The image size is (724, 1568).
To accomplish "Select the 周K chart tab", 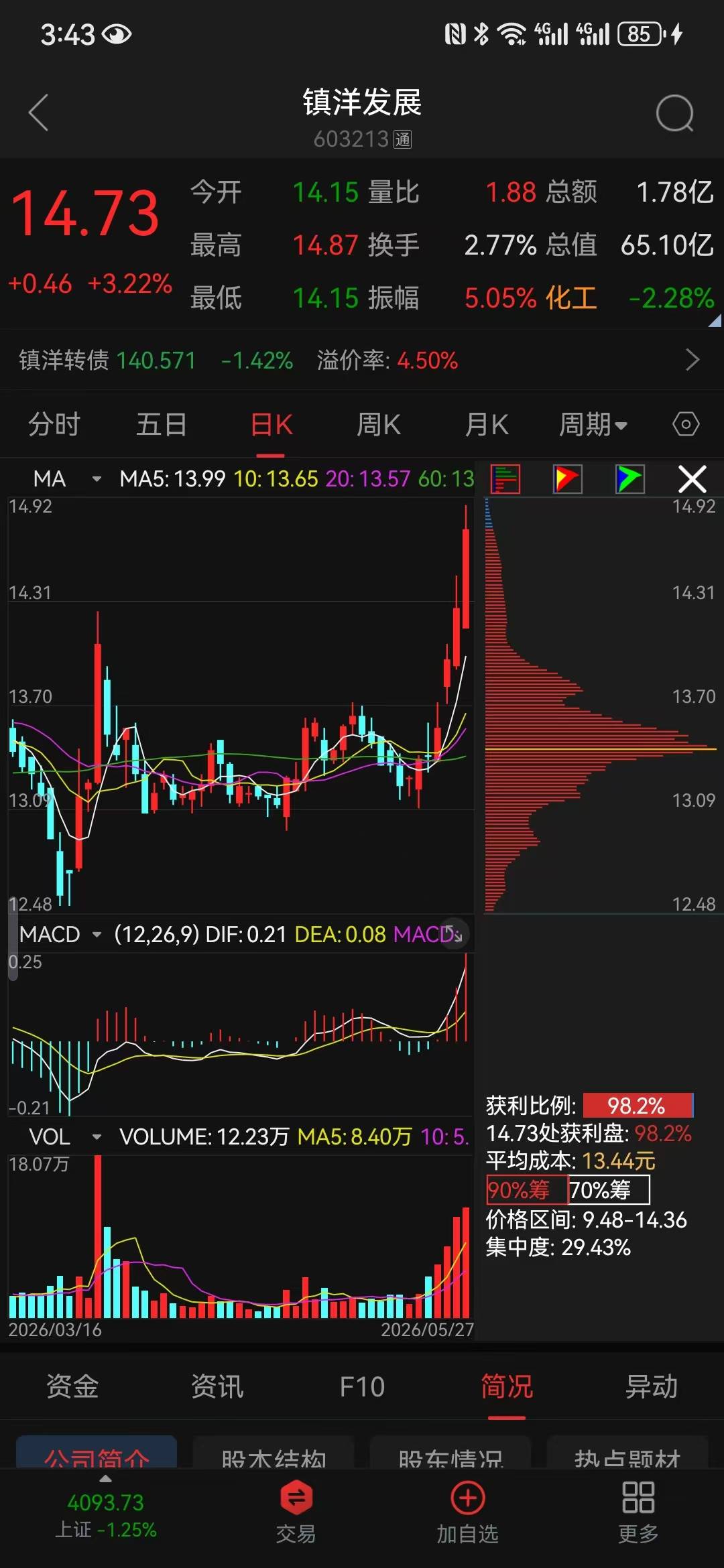I will click(x=379, y=425).
